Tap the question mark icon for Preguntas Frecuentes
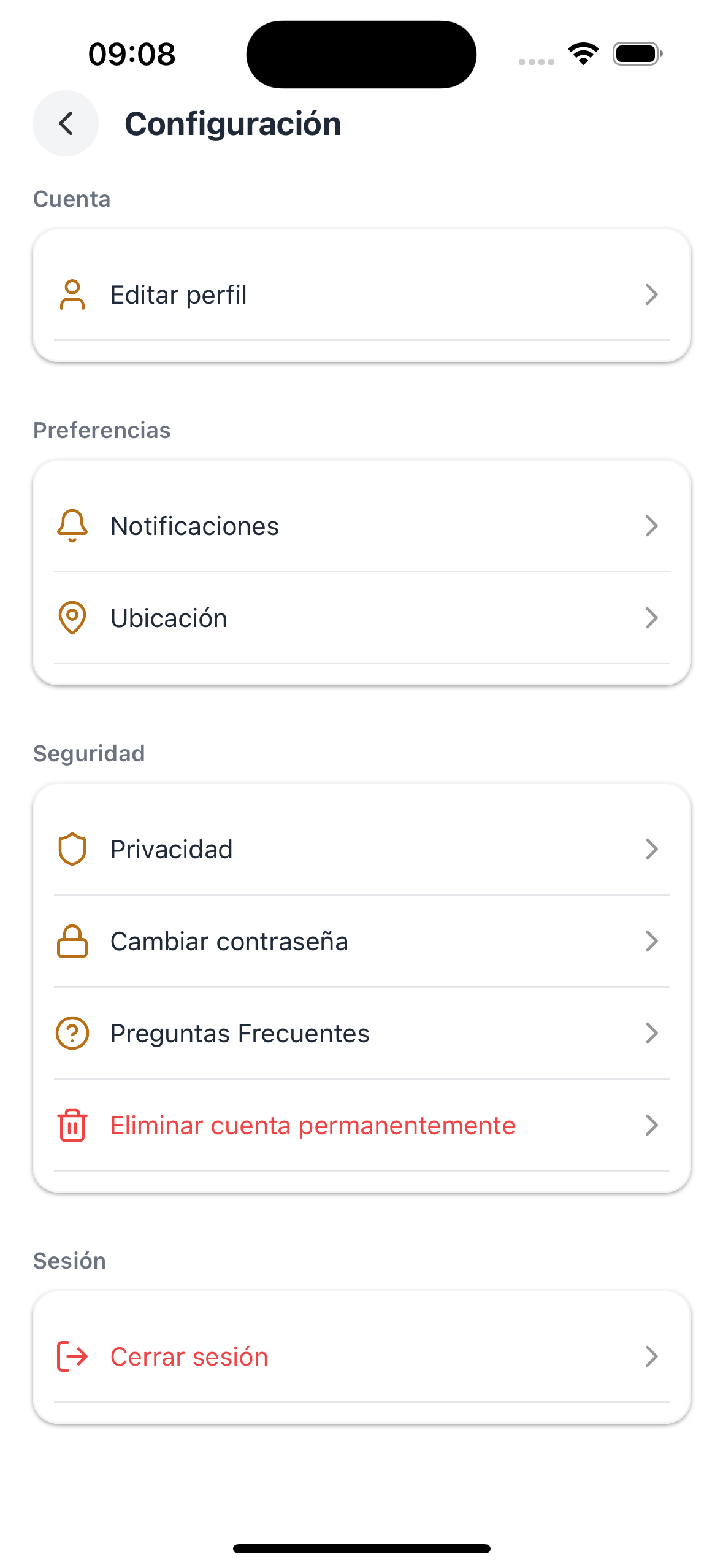The image size is (723, 1568). click(72, 1033)
